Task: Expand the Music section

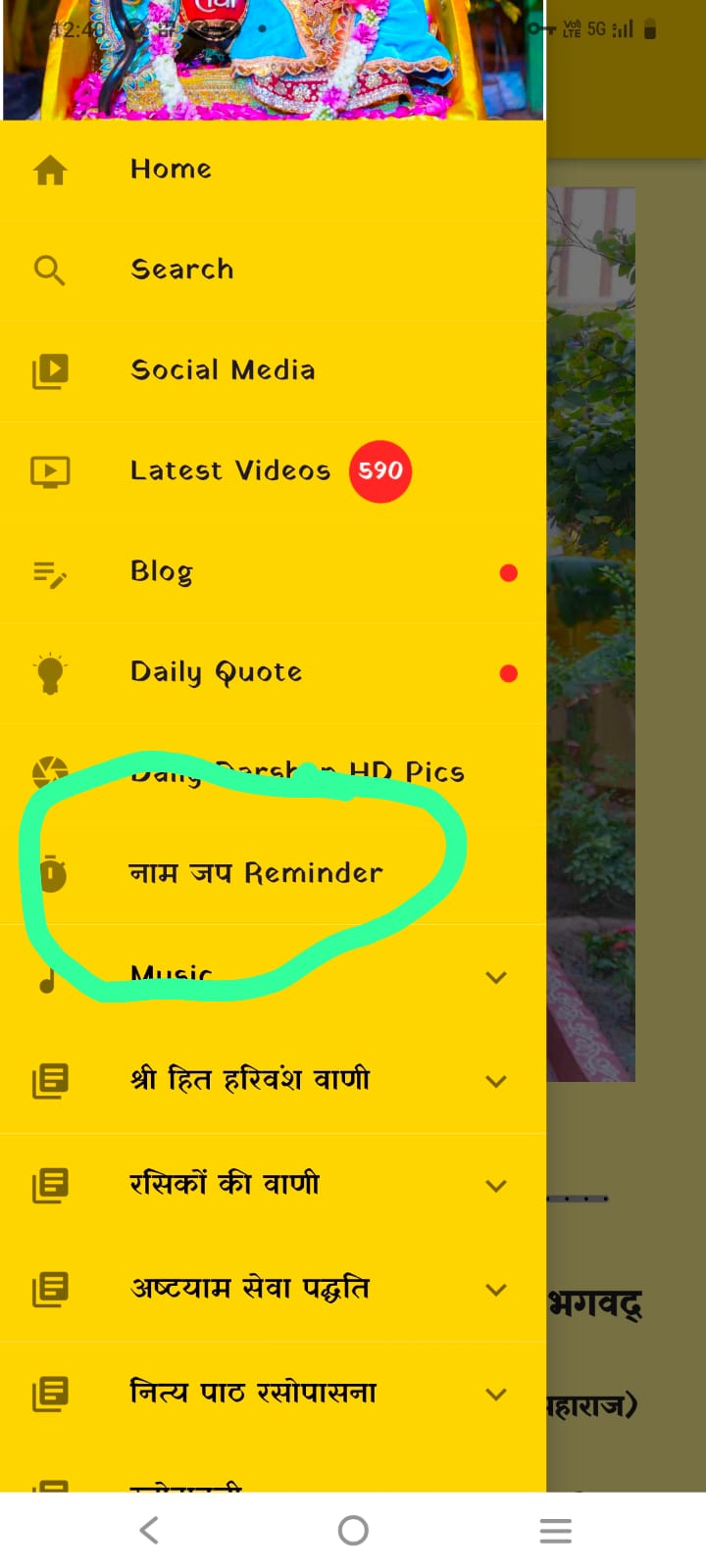Action: (495, 977)
